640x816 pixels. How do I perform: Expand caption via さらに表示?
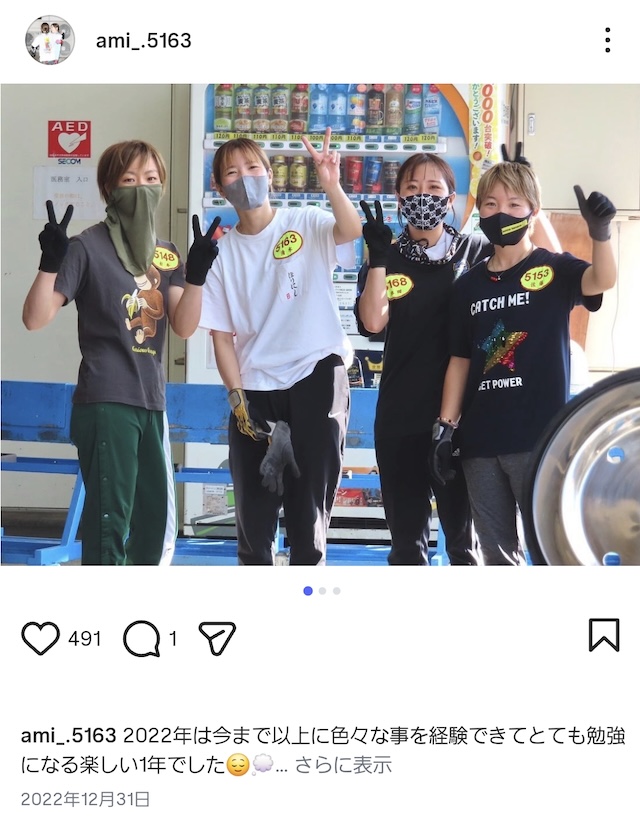(343, 765)
